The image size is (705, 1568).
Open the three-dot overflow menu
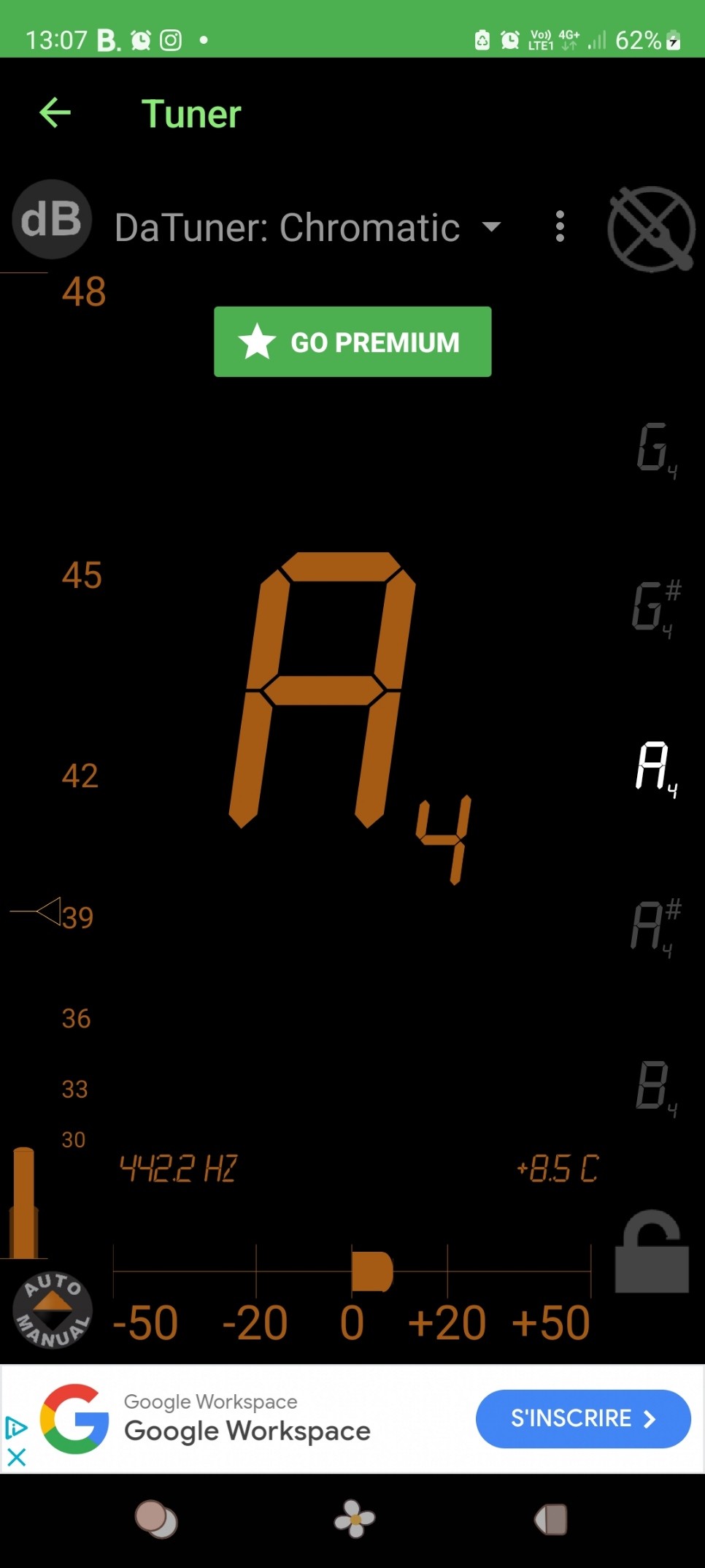[560, 226]
